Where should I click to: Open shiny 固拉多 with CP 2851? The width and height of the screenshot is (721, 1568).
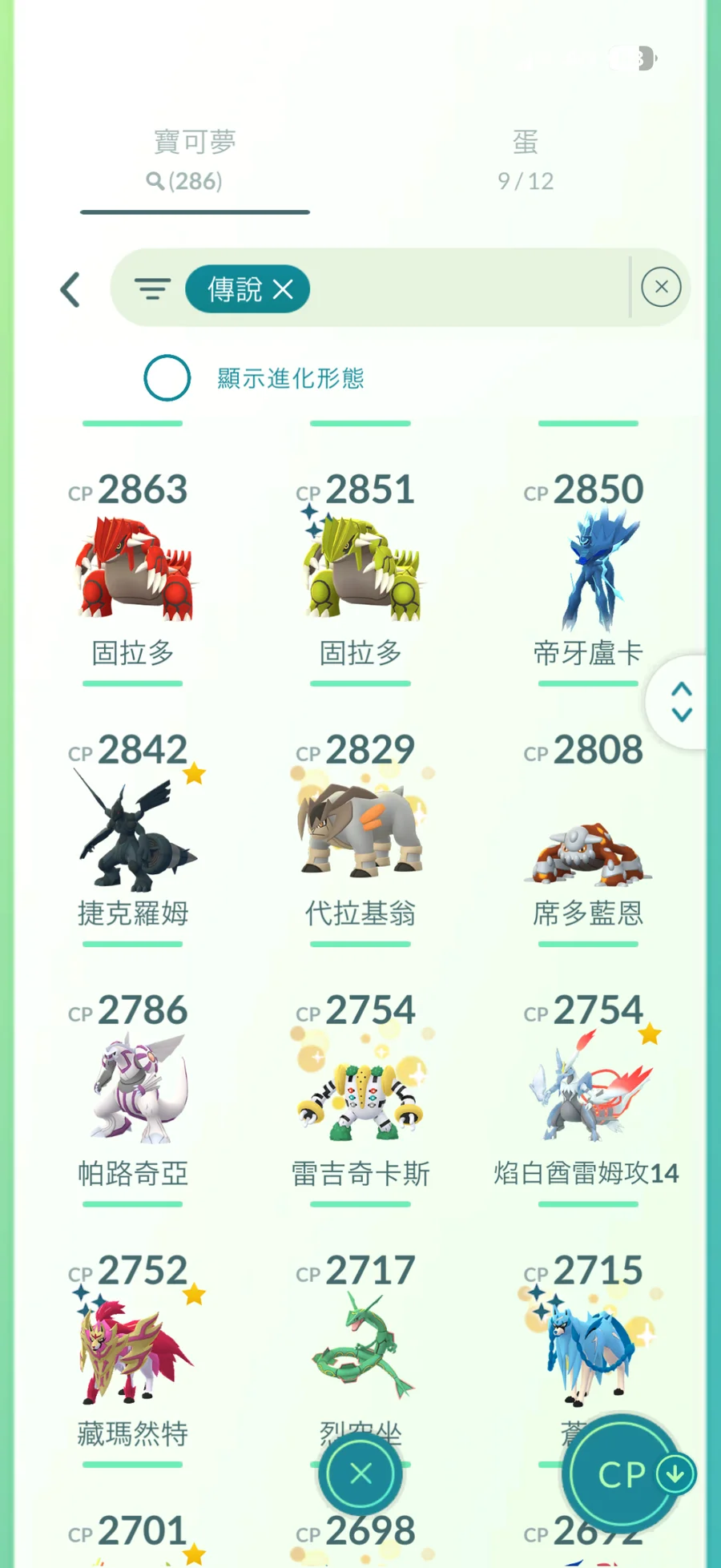pyautogui.click(x=360, y=569)
